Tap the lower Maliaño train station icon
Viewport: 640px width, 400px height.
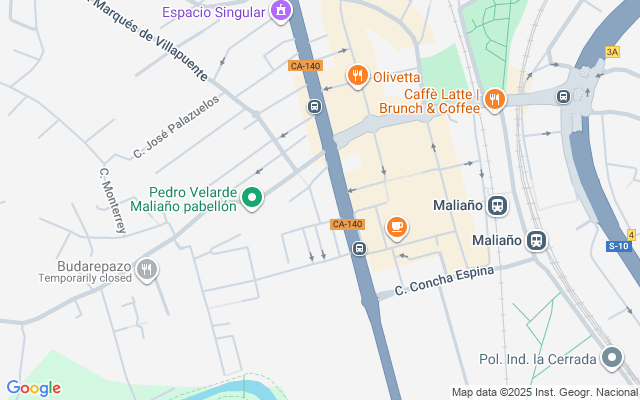tap(537, 241)
